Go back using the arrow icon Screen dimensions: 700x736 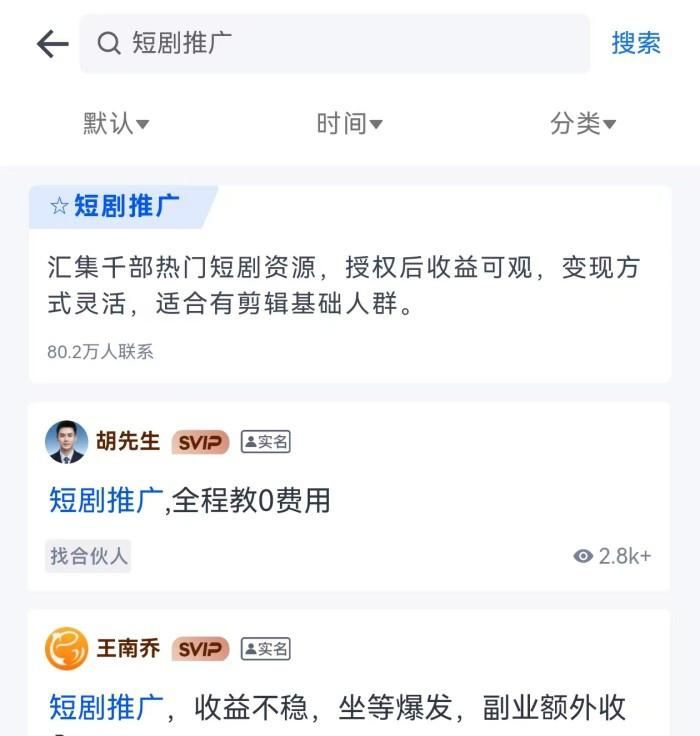[x=52, y=43]
